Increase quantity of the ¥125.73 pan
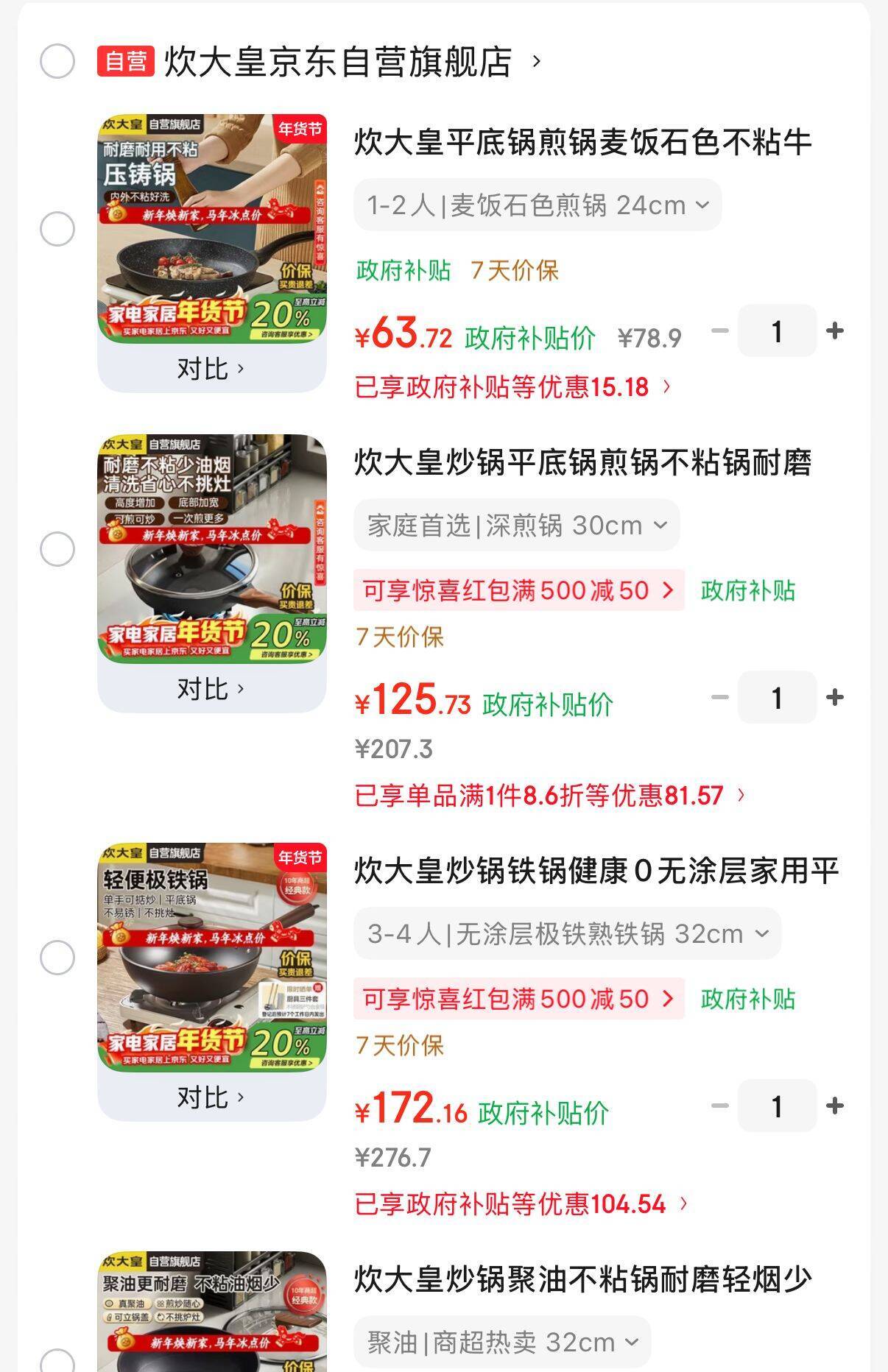 (834, 697)
